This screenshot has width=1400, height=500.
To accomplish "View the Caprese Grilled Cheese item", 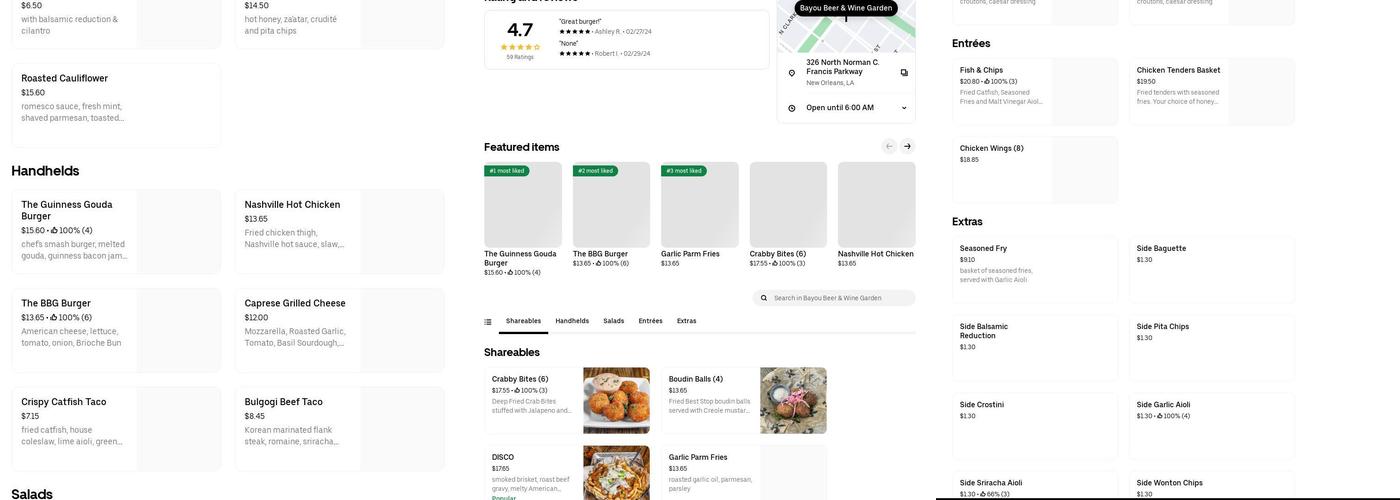I will tap(339, 330).
